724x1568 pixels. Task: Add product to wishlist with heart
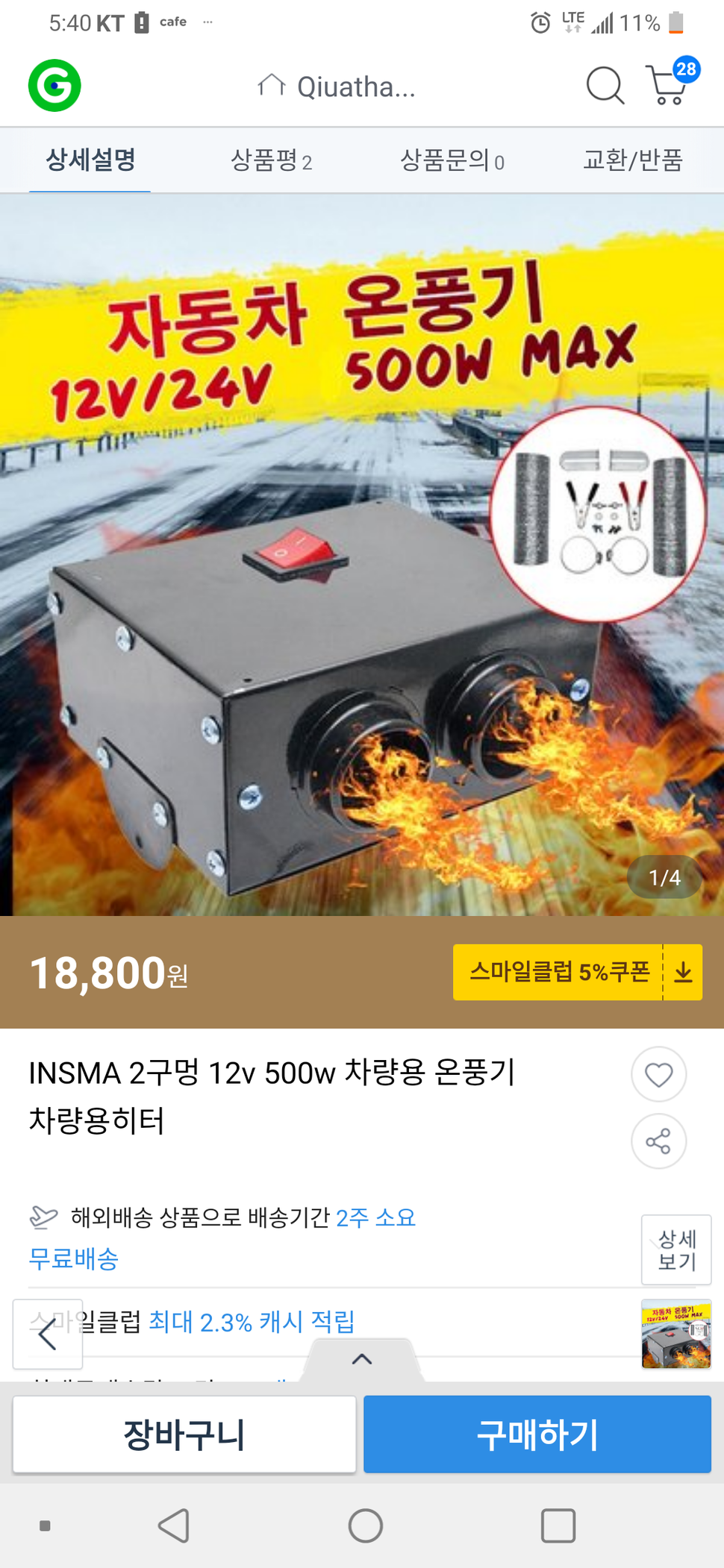click(658, 1075)
